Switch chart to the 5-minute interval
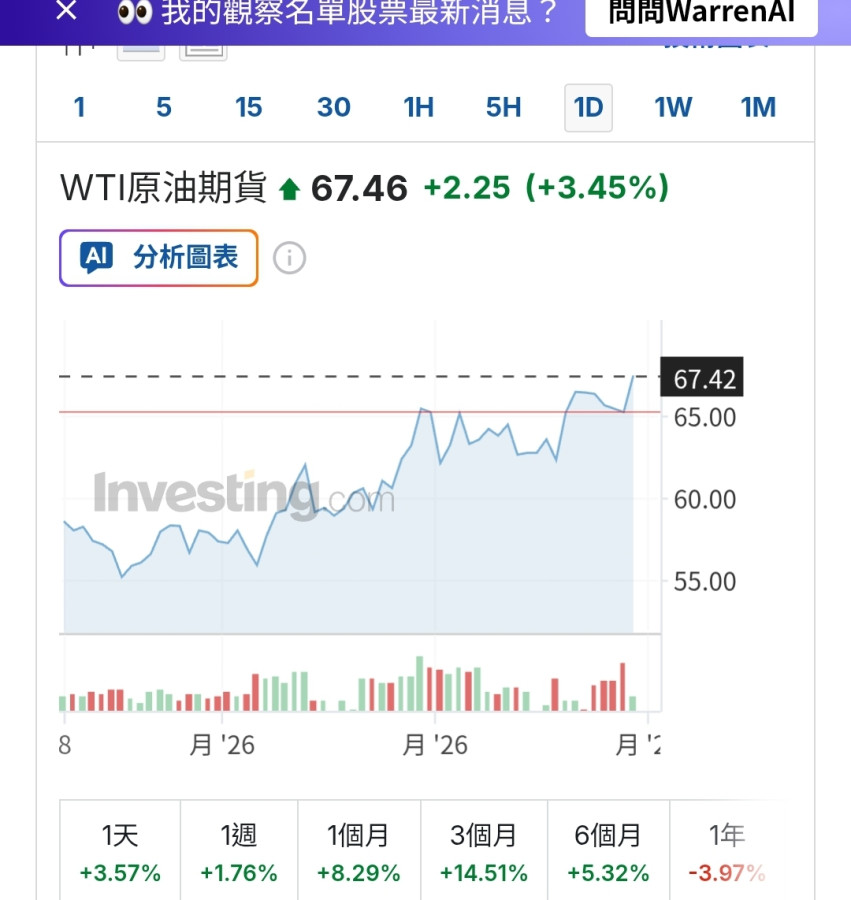Screen dimensions: 851x900 [164, 107]
